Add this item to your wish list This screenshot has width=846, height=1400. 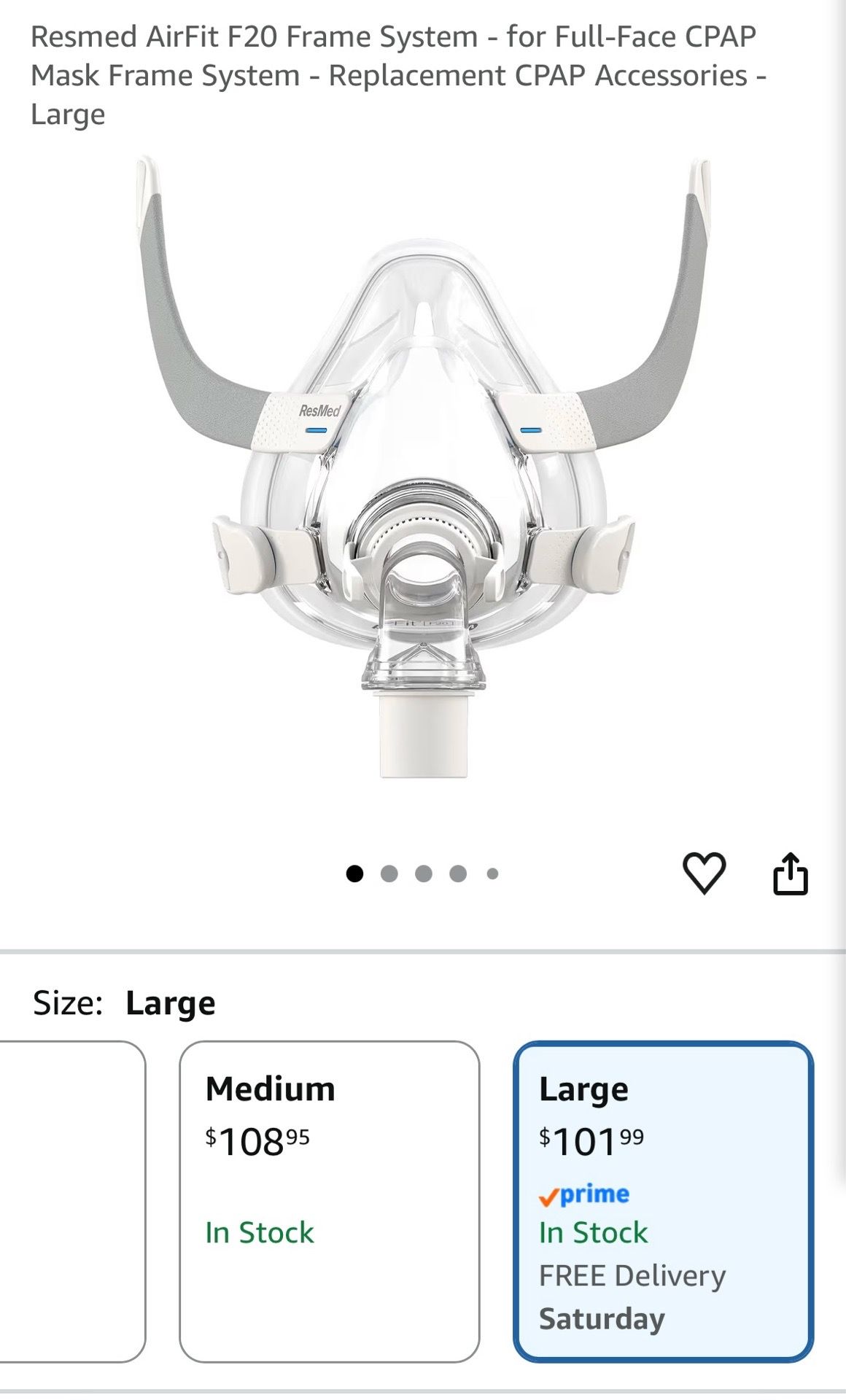click(x=704, y=873)
